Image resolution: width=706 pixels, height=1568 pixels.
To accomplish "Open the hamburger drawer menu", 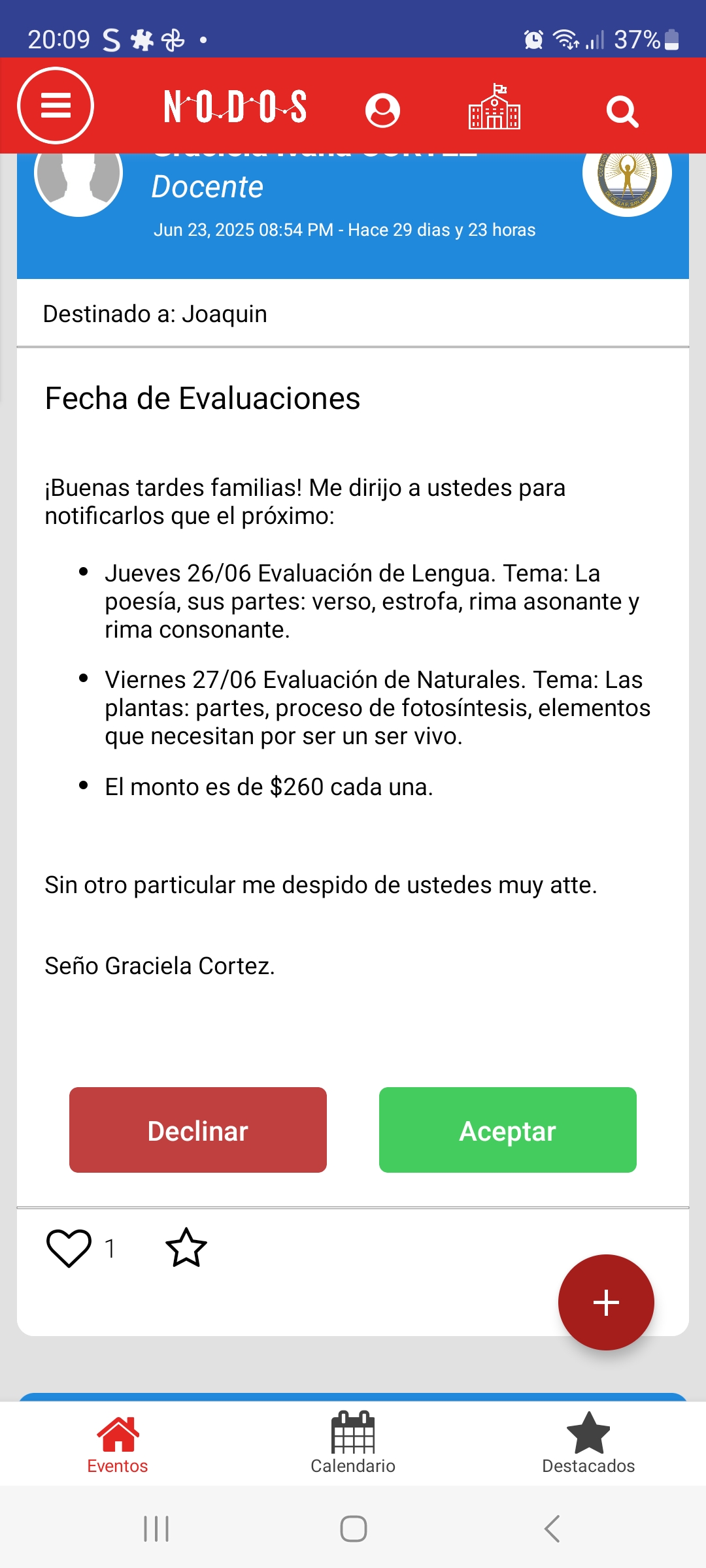I will (x=56, y=105).
